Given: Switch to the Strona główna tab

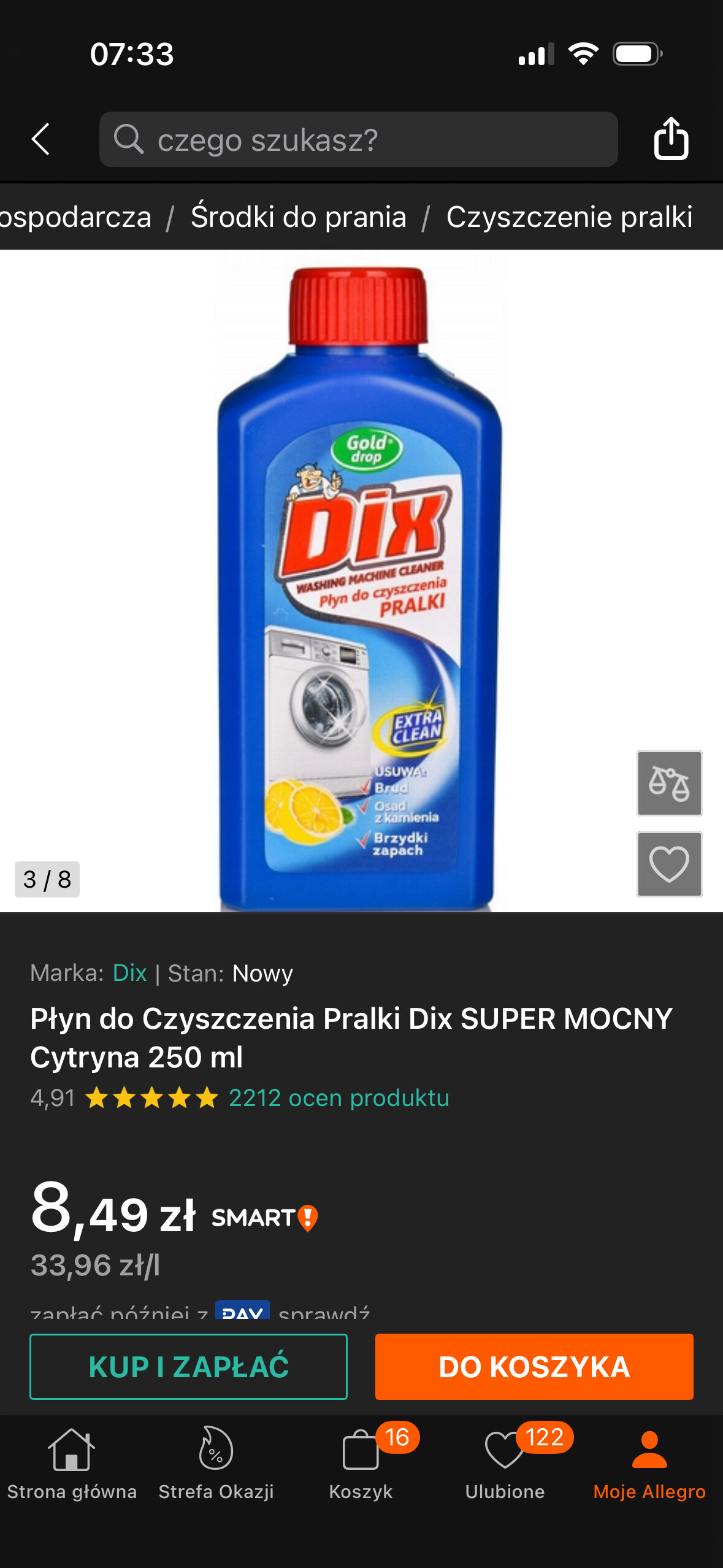Looking at the screenshot, I should tap(72, 1464).
